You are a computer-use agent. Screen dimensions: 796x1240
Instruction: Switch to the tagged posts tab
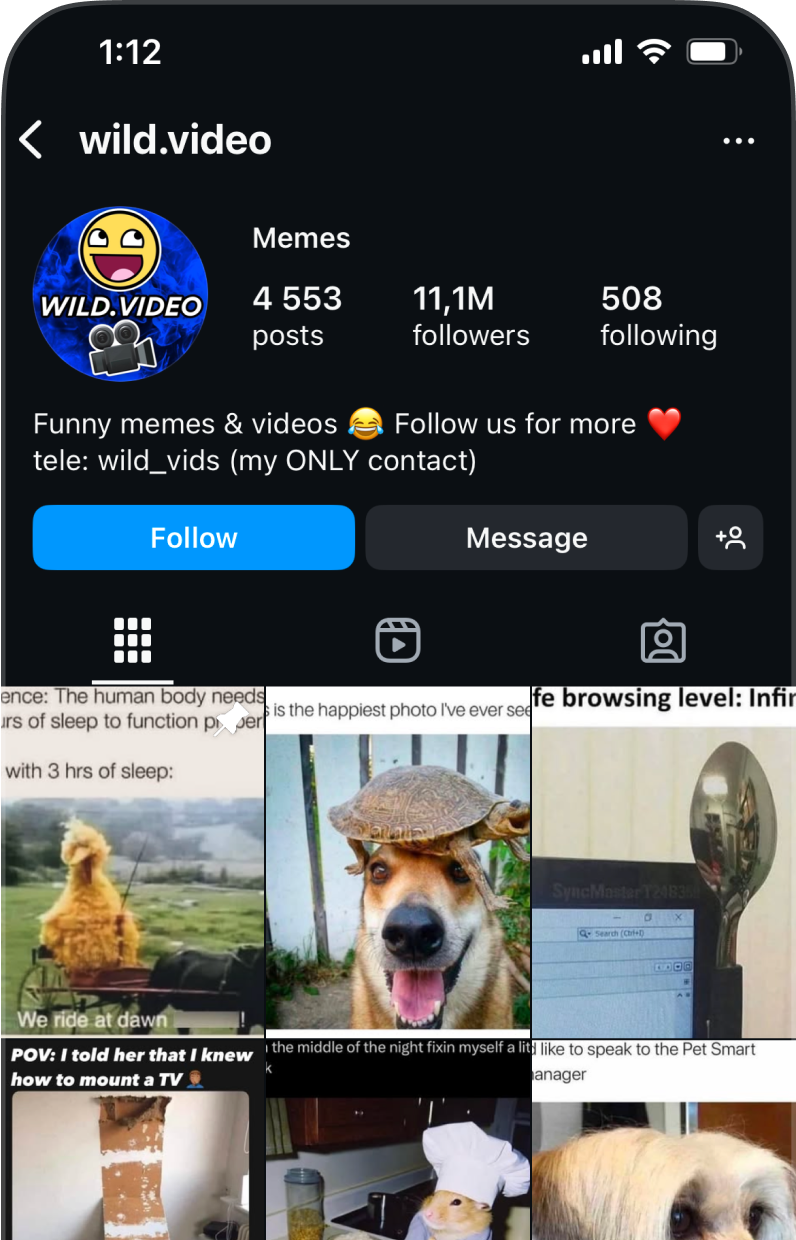662,640
